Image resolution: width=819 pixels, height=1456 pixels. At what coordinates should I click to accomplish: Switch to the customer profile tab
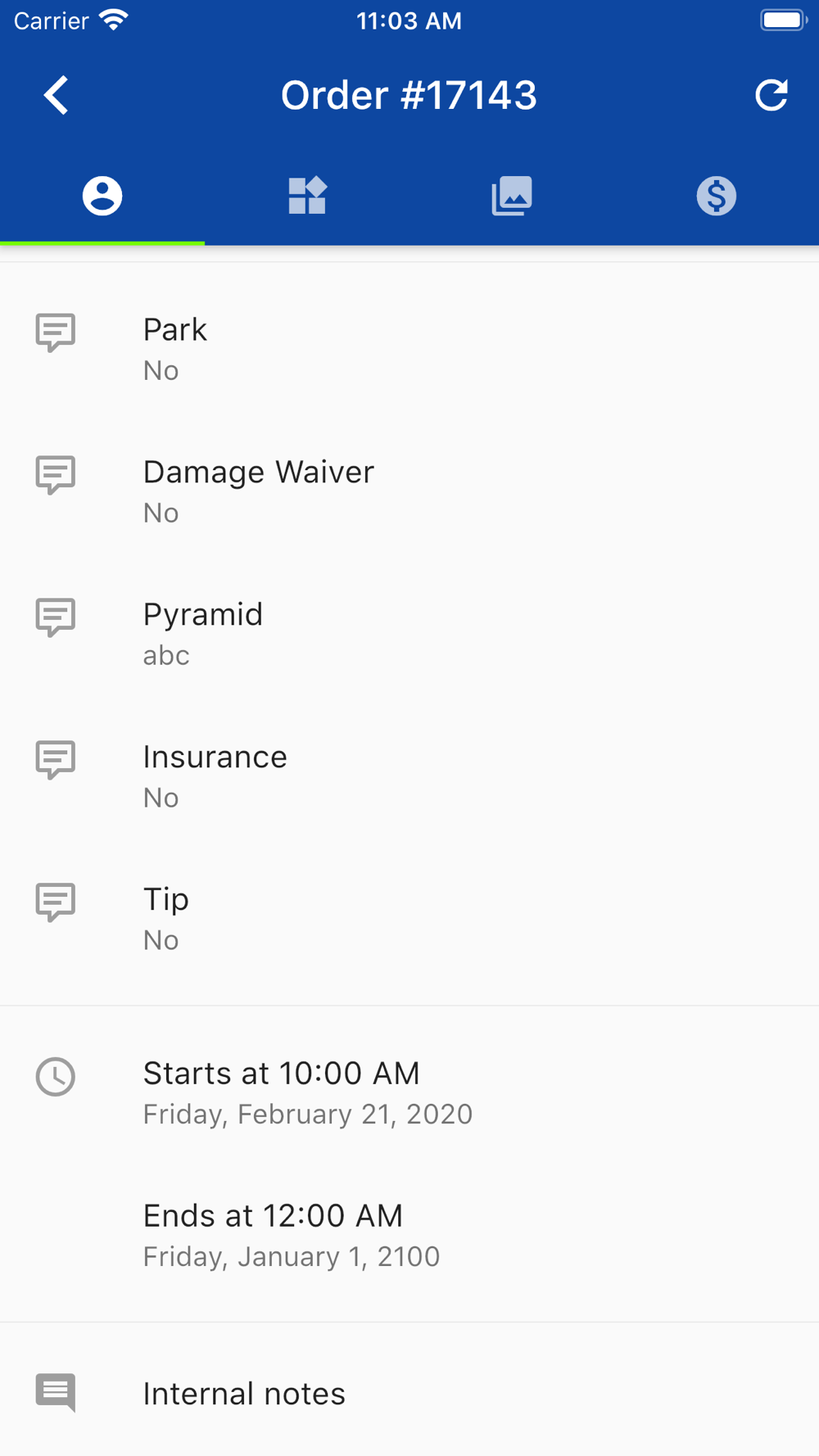[102, 197]
